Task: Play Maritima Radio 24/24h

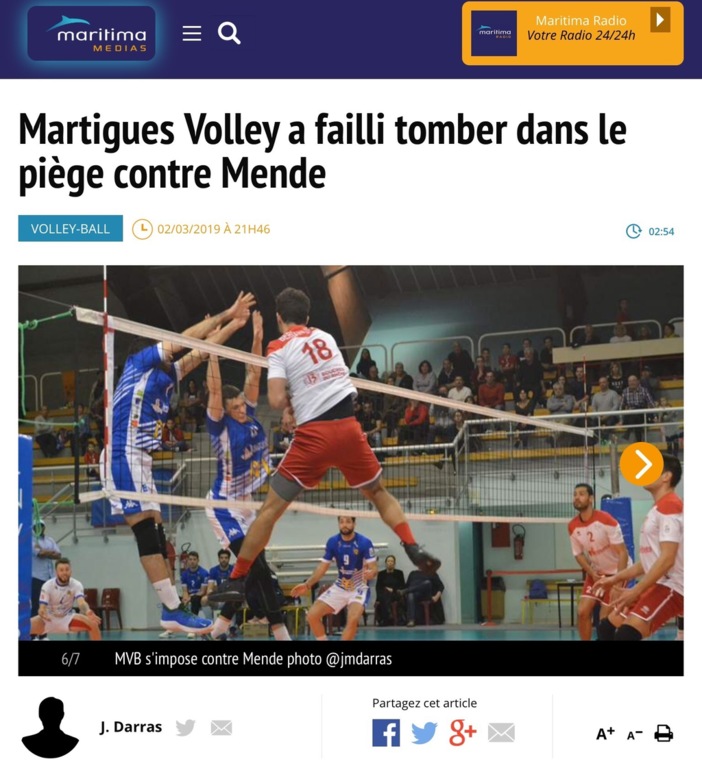Action: pos(660,20)
